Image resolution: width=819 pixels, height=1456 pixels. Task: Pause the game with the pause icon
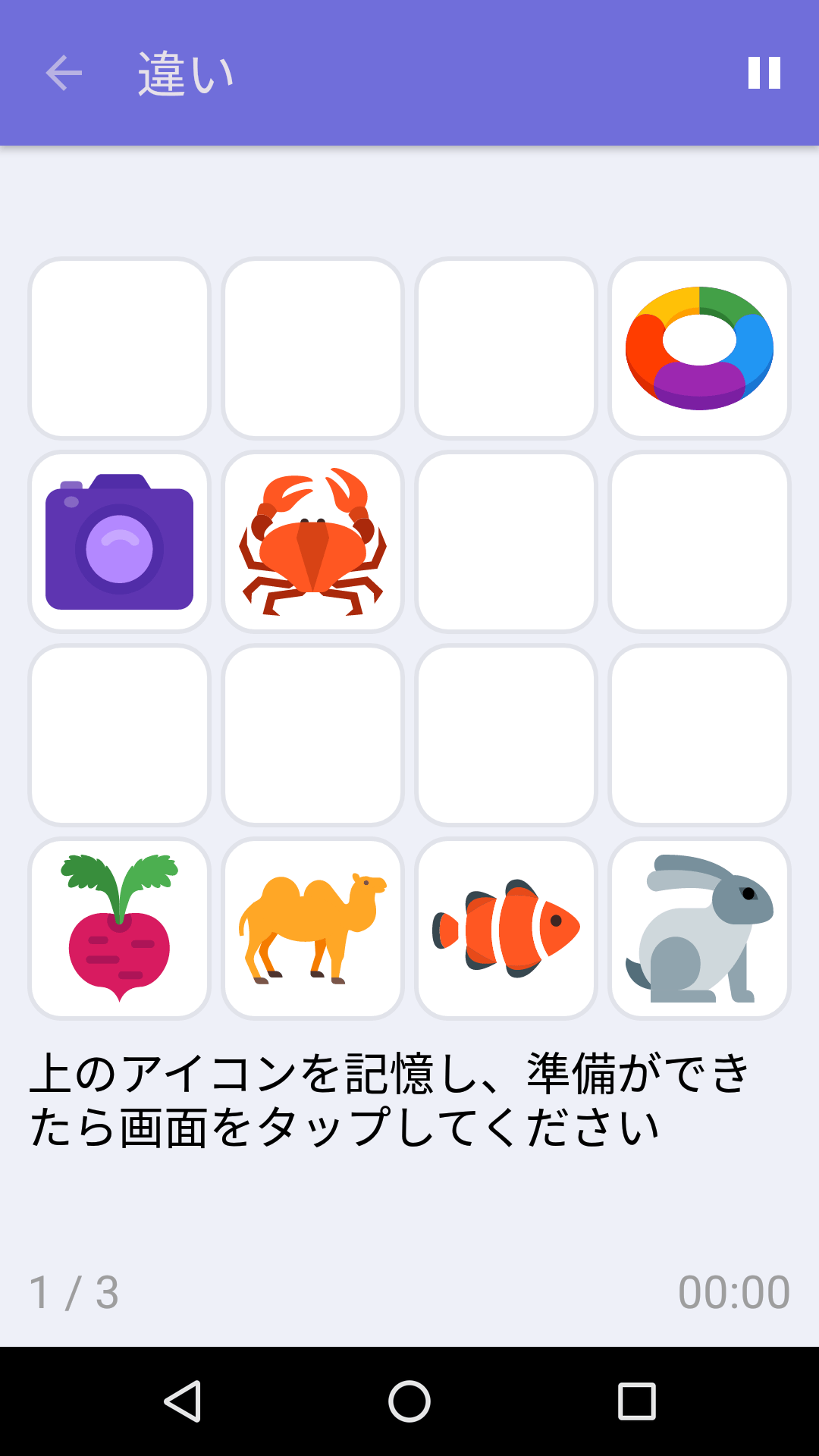pos(764,74)
